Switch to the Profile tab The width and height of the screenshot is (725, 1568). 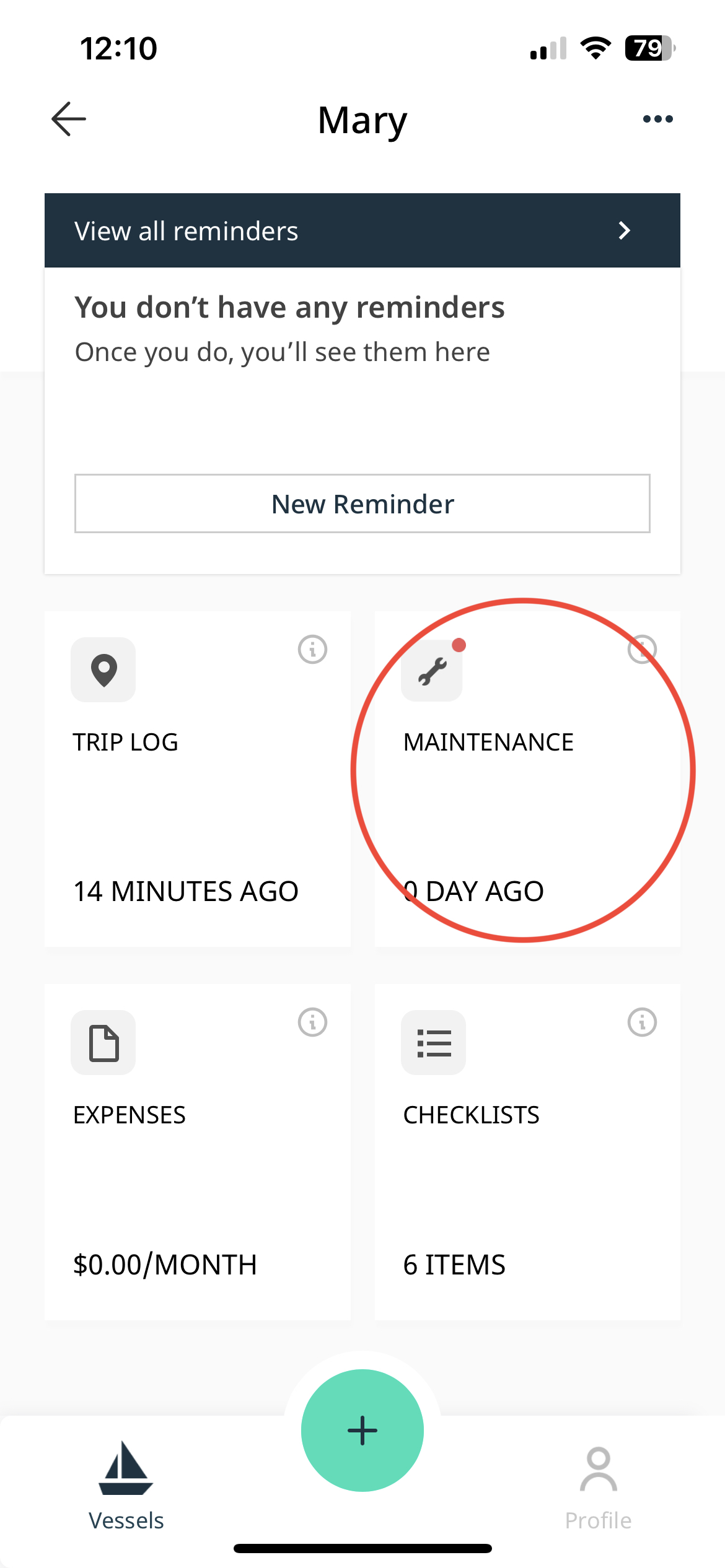point(598,1489)
